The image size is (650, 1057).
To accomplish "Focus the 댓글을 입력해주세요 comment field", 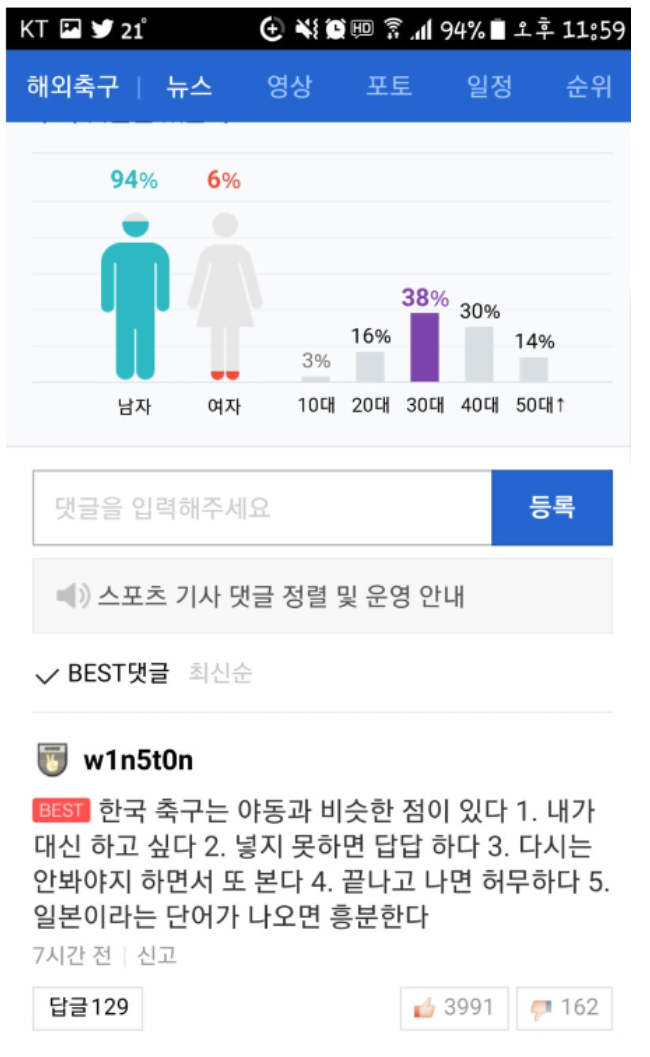I will (x=262, y=508).
